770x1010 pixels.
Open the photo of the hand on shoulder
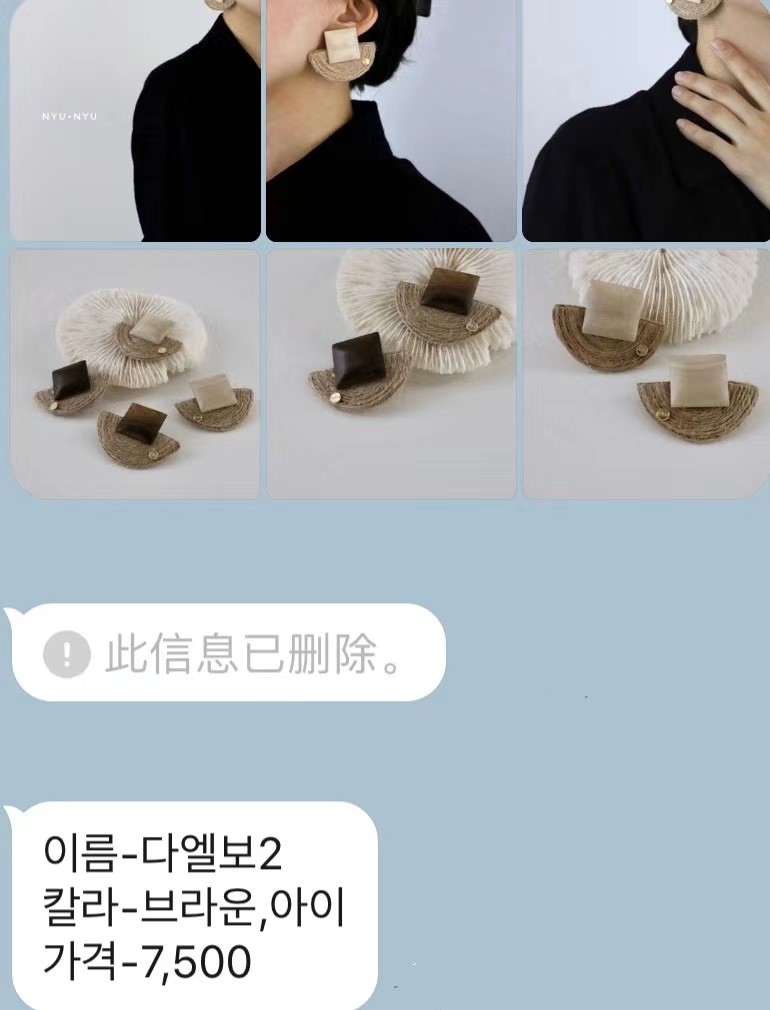pos(645,120)
